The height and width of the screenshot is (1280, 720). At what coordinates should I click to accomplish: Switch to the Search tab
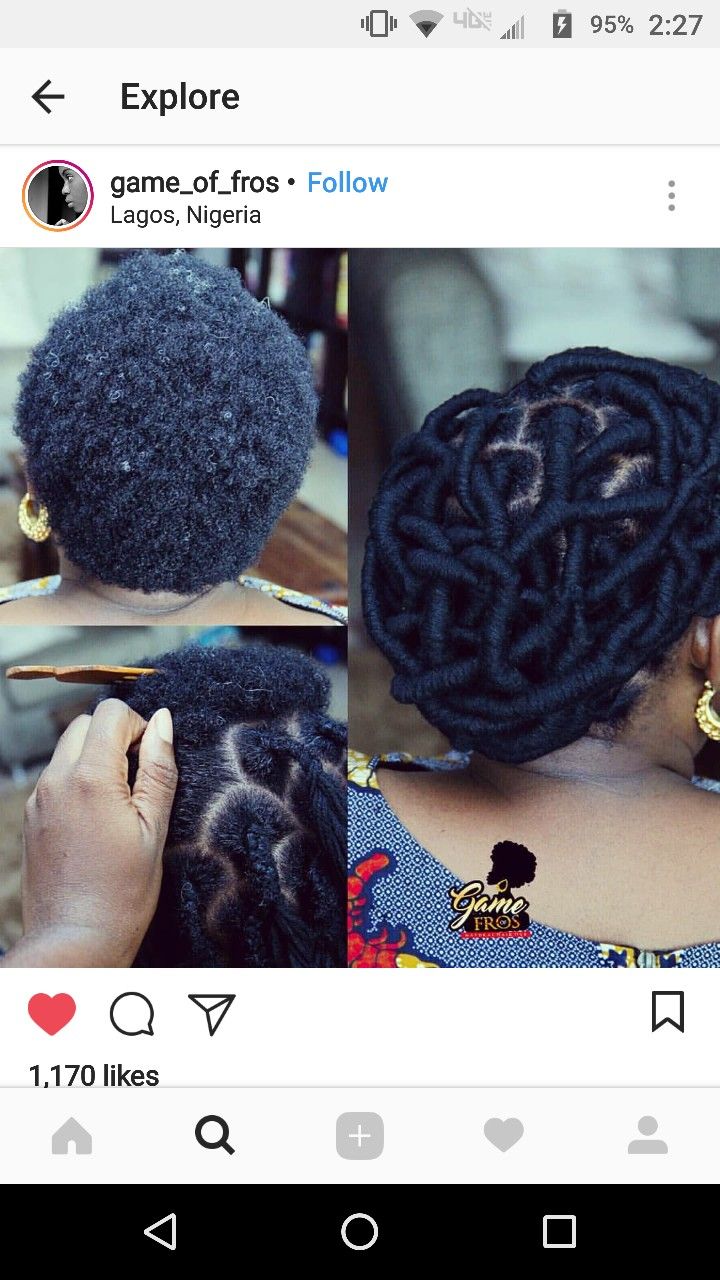[215, 1136]
